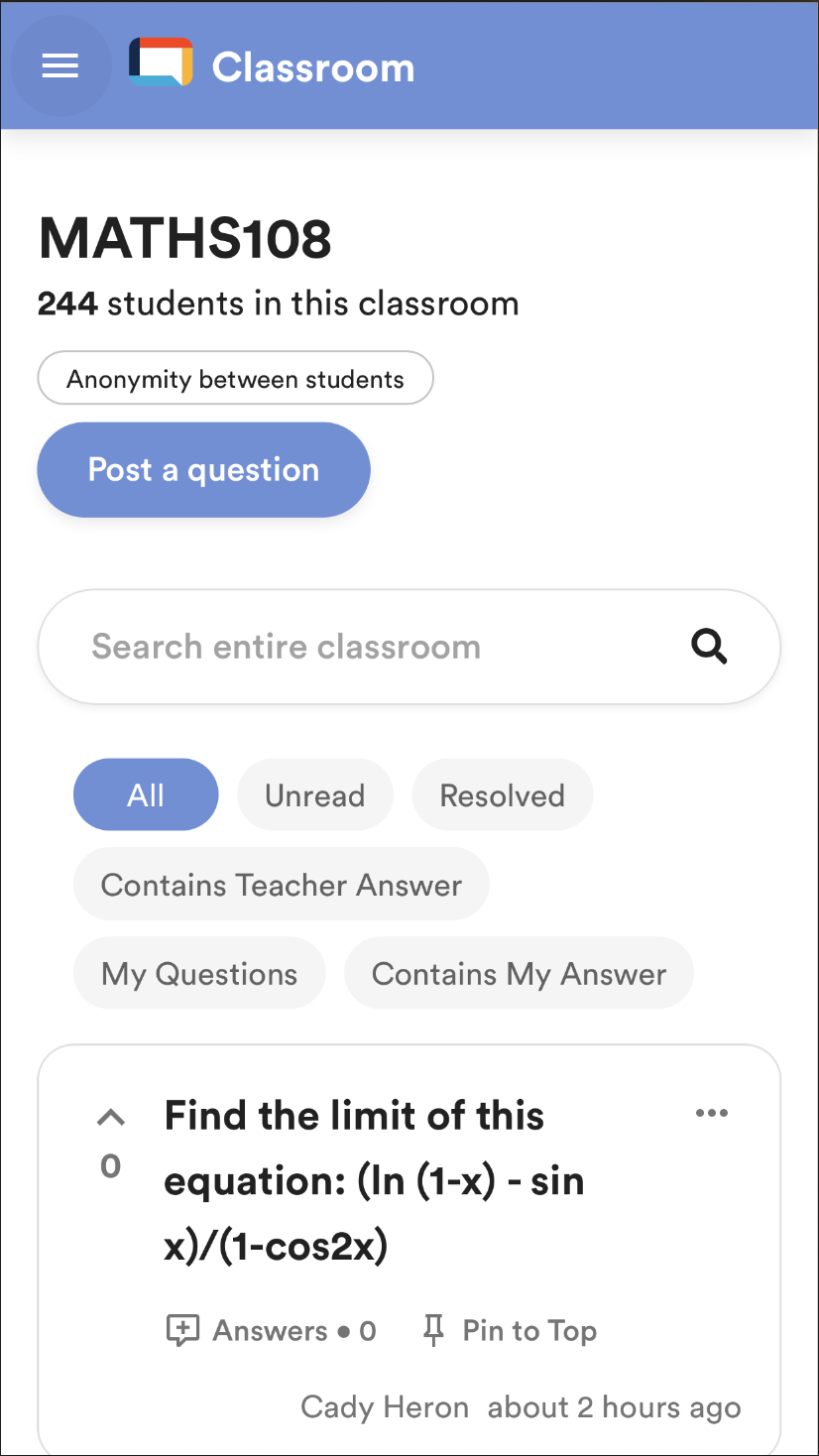Select the All filter chip
Image resolution: width=819 pixels, height=1456 pixels.
click(x=146, y=794)
